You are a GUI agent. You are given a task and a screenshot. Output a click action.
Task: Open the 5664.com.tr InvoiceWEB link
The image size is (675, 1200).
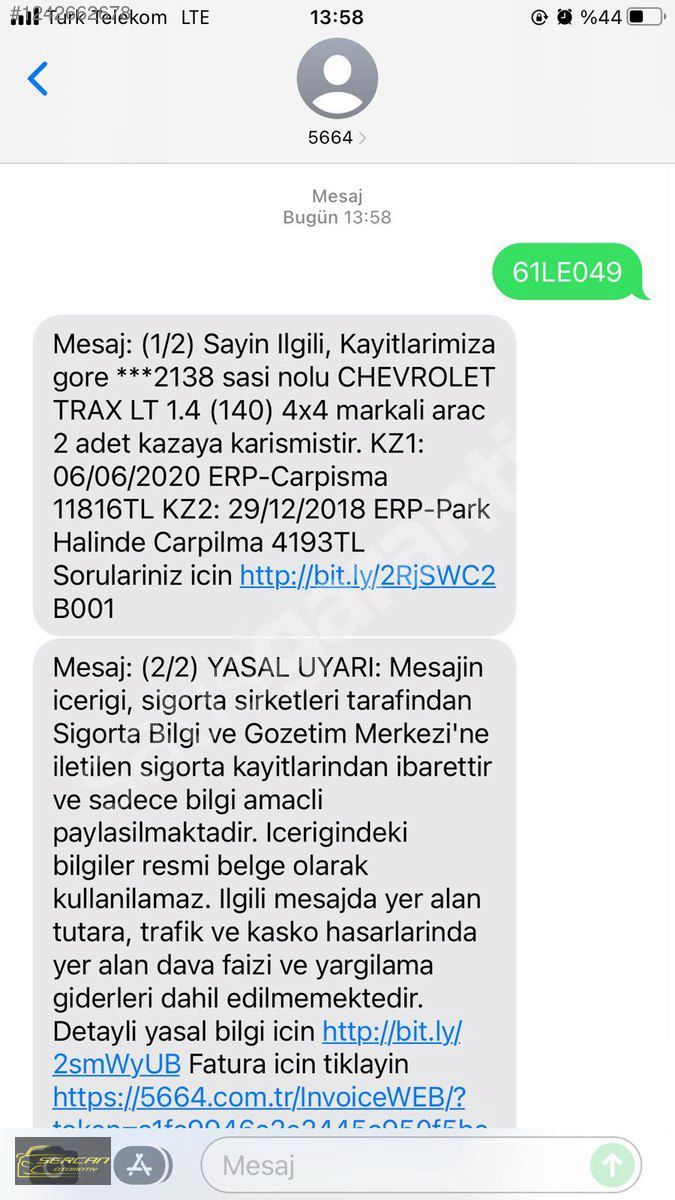[259, 1097]
